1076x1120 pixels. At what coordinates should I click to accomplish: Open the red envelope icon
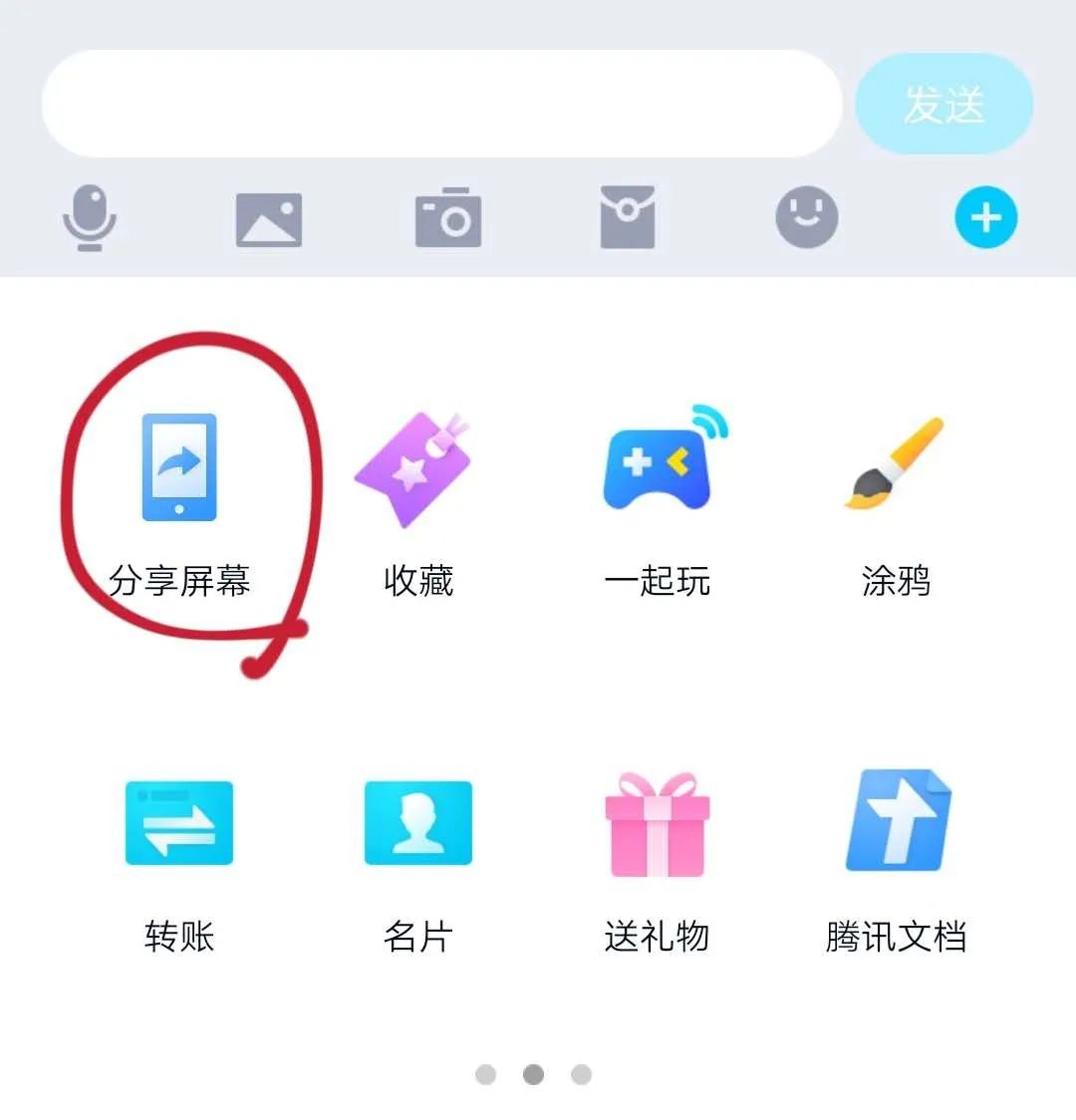628,217
